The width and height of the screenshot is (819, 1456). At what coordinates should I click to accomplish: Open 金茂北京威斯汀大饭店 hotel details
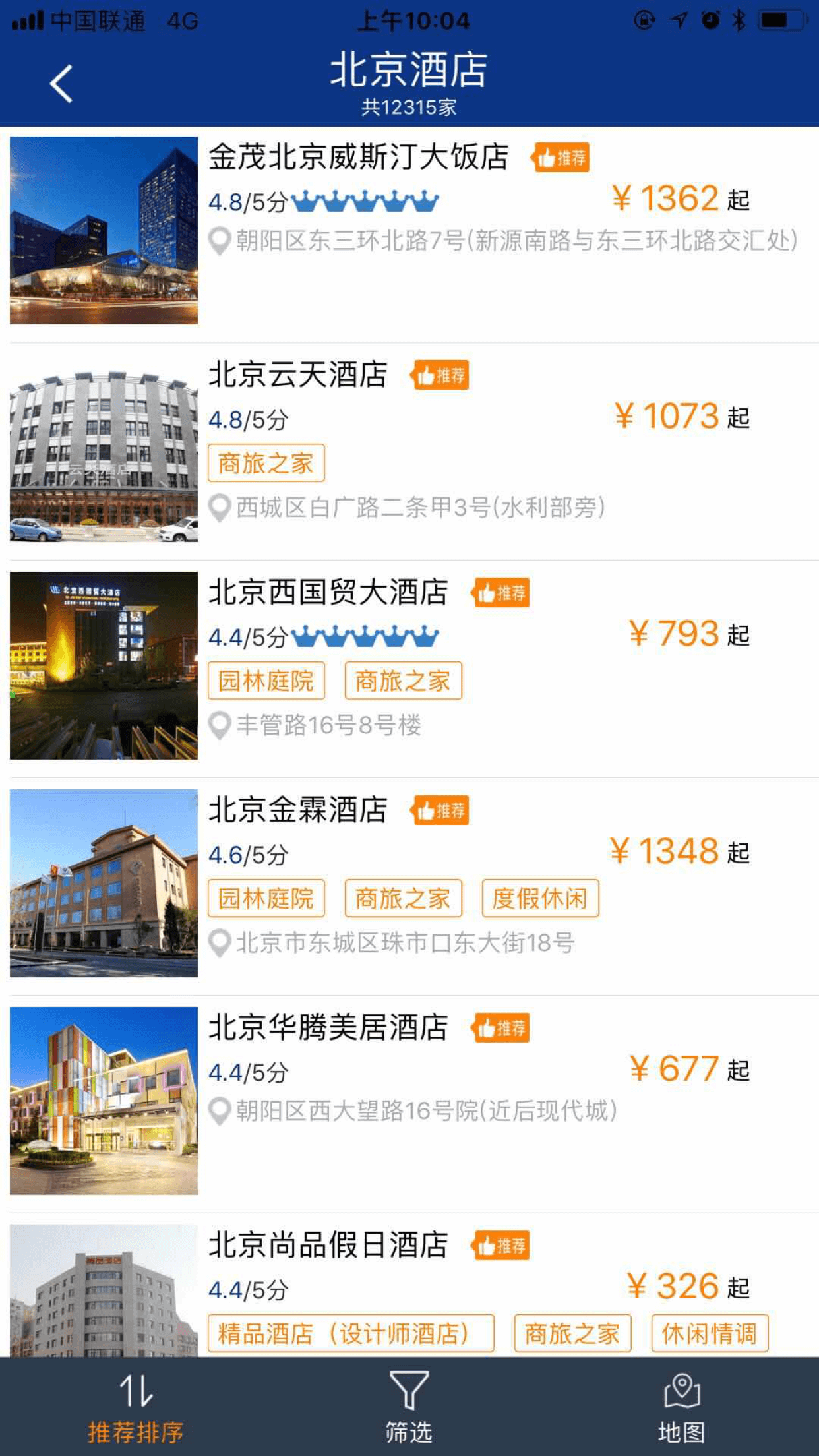[x=358, y=158]
